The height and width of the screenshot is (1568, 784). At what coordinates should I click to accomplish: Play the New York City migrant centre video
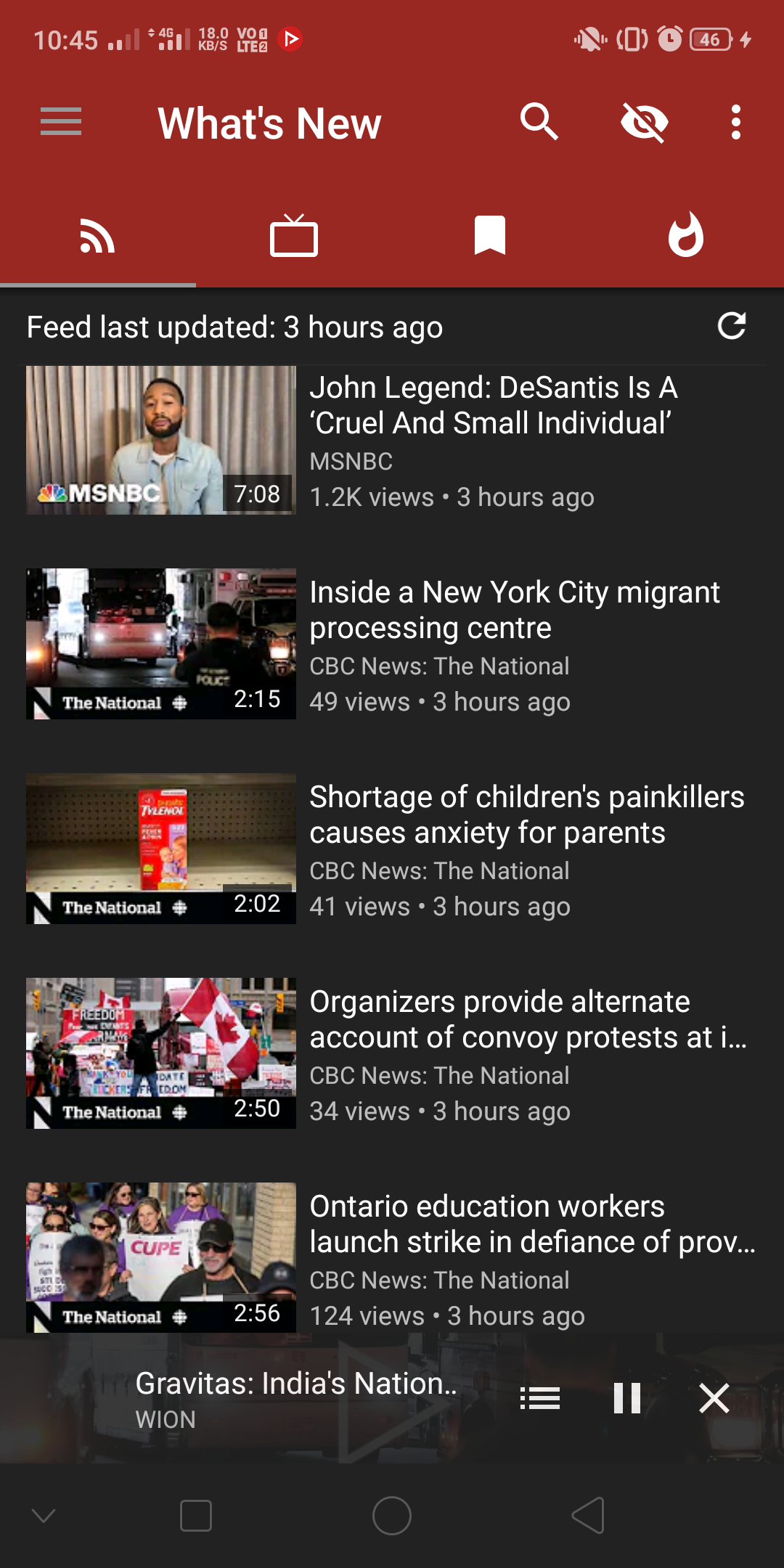[x=392, y=645]
